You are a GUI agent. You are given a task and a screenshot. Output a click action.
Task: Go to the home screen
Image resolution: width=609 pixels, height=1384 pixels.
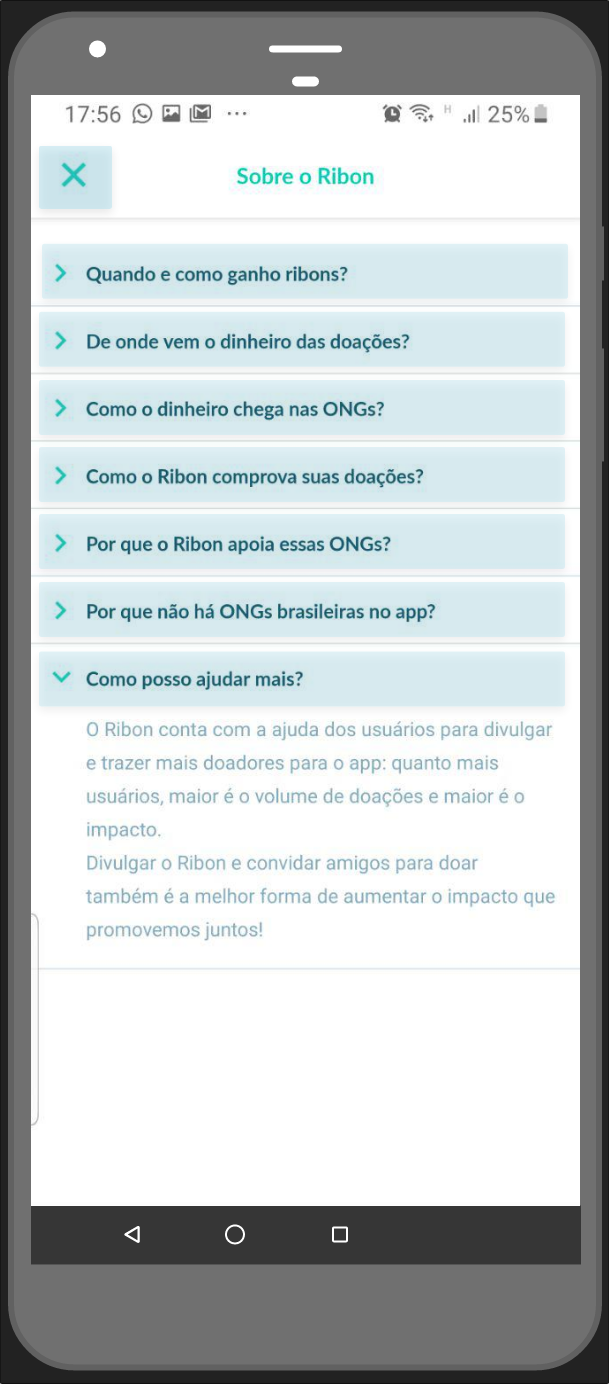(235, 1235)
